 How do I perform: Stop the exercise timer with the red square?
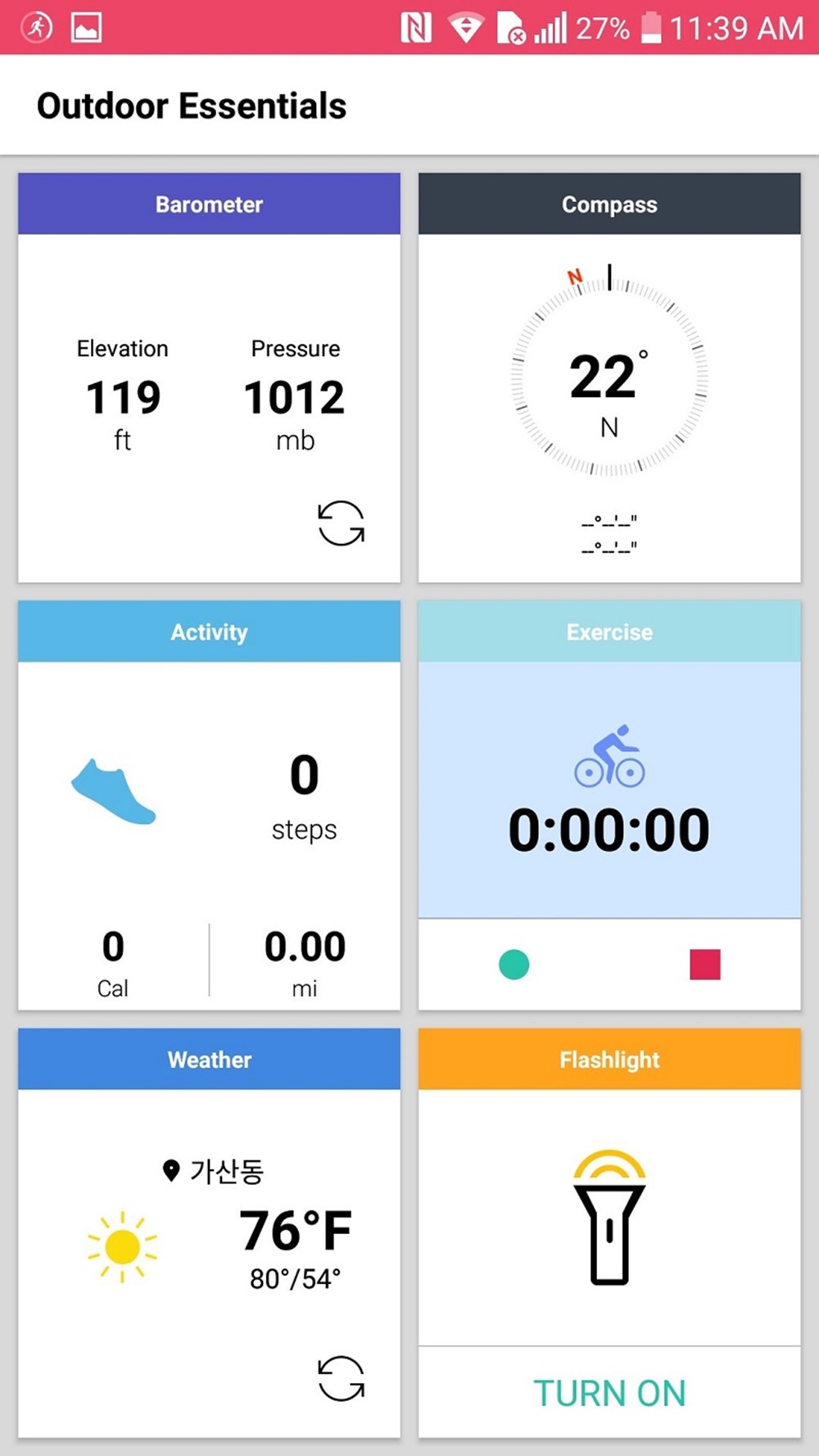click(x=704, y=964)
